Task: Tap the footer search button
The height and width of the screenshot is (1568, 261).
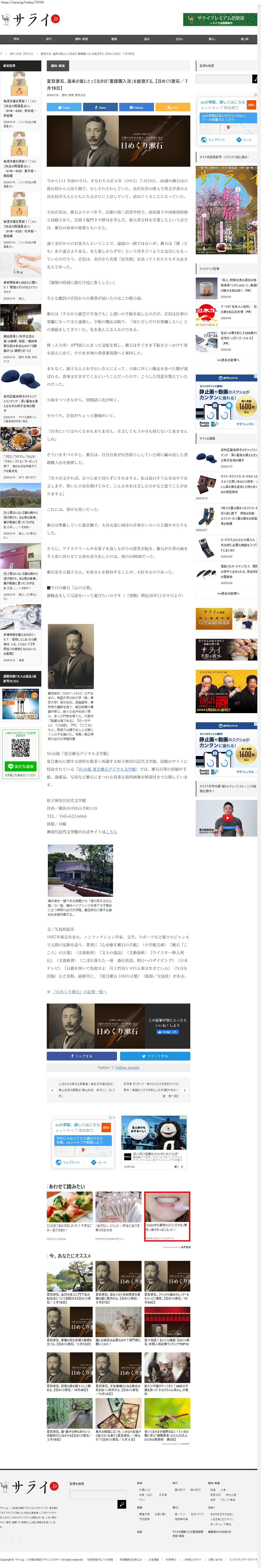Action: click(122, 1504)
